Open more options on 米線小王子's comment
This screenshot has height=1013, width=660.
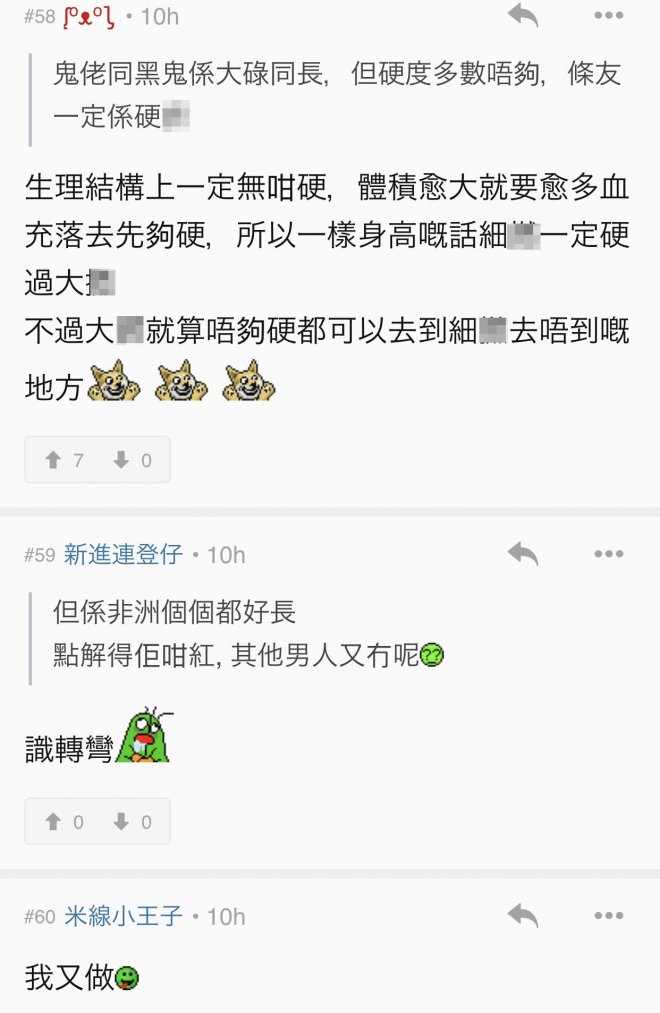coord(609,915)
